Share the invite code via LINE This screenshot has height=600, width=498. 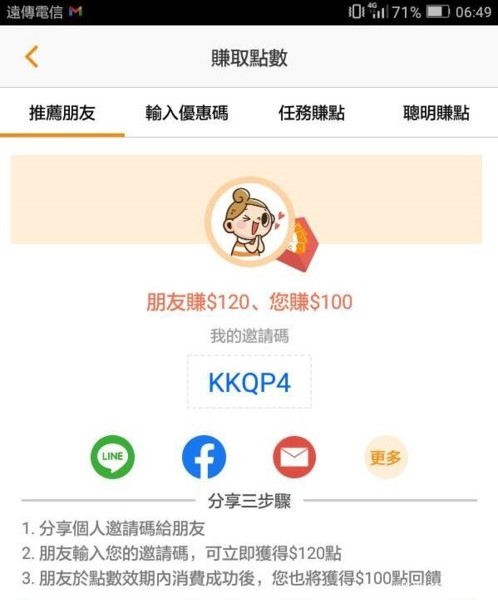click(x=113, y=457)
